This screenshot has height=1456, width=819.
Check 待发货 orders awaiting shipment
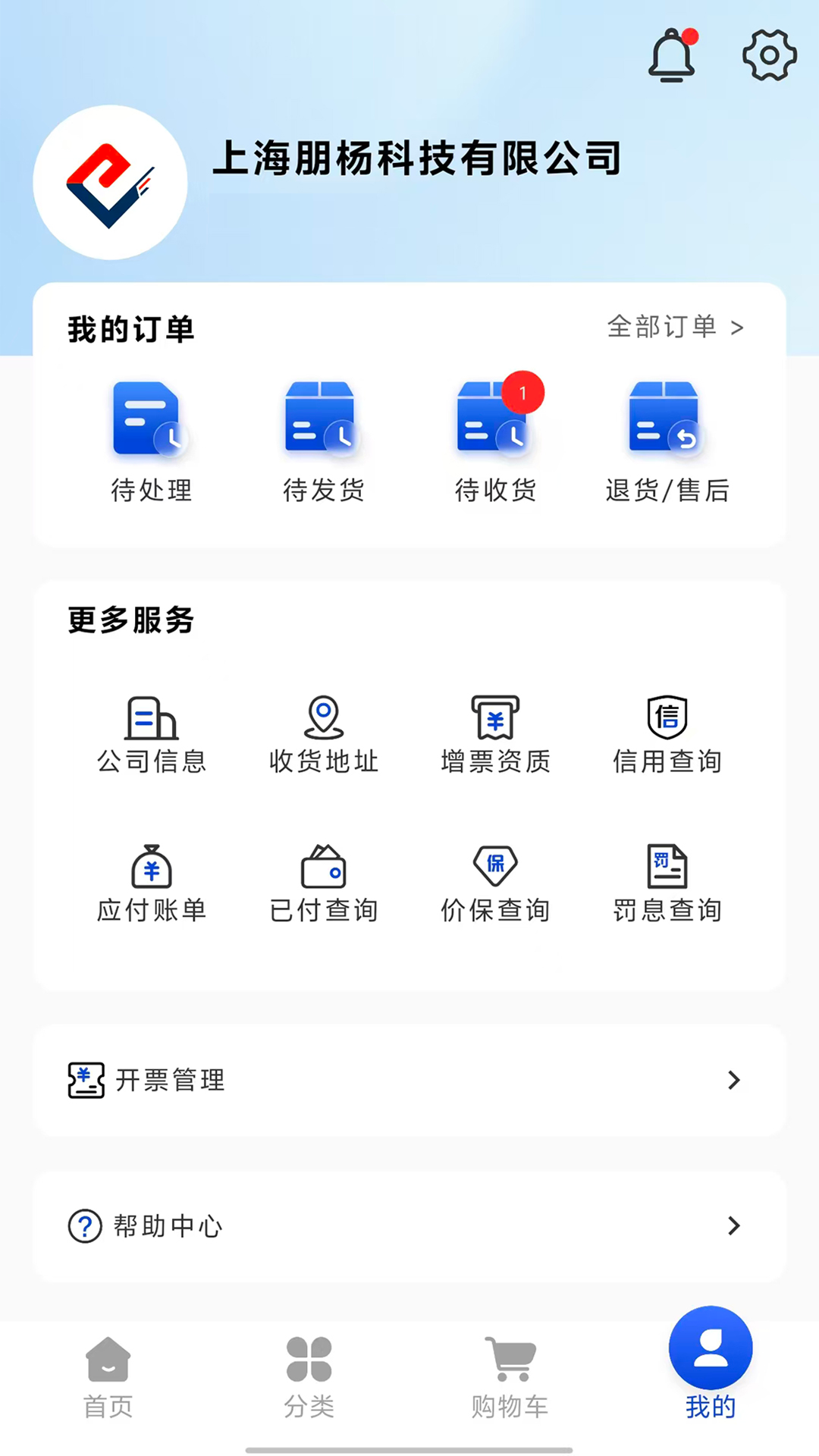coord(323,441)
